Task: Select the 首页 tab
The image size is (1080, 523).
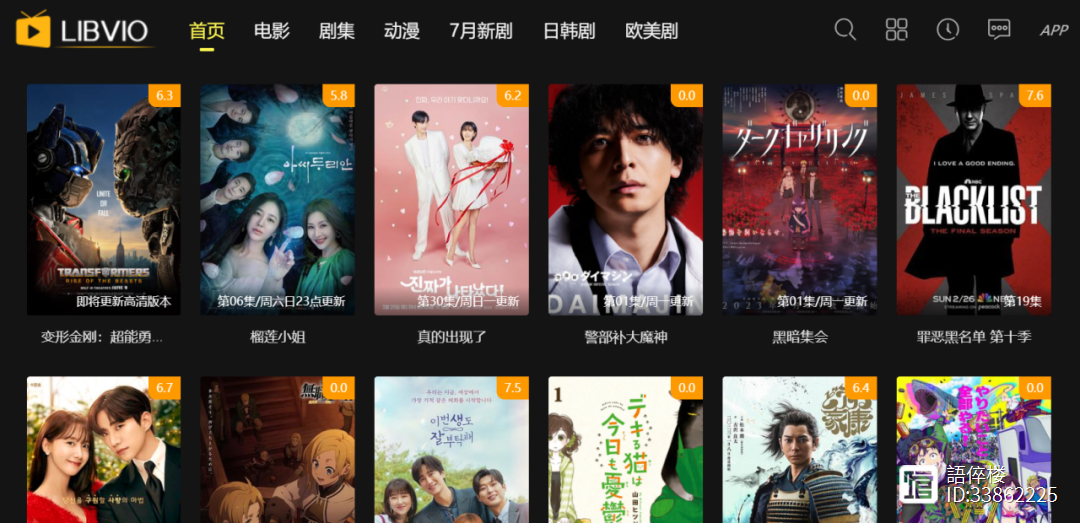Action: [206, 31]
